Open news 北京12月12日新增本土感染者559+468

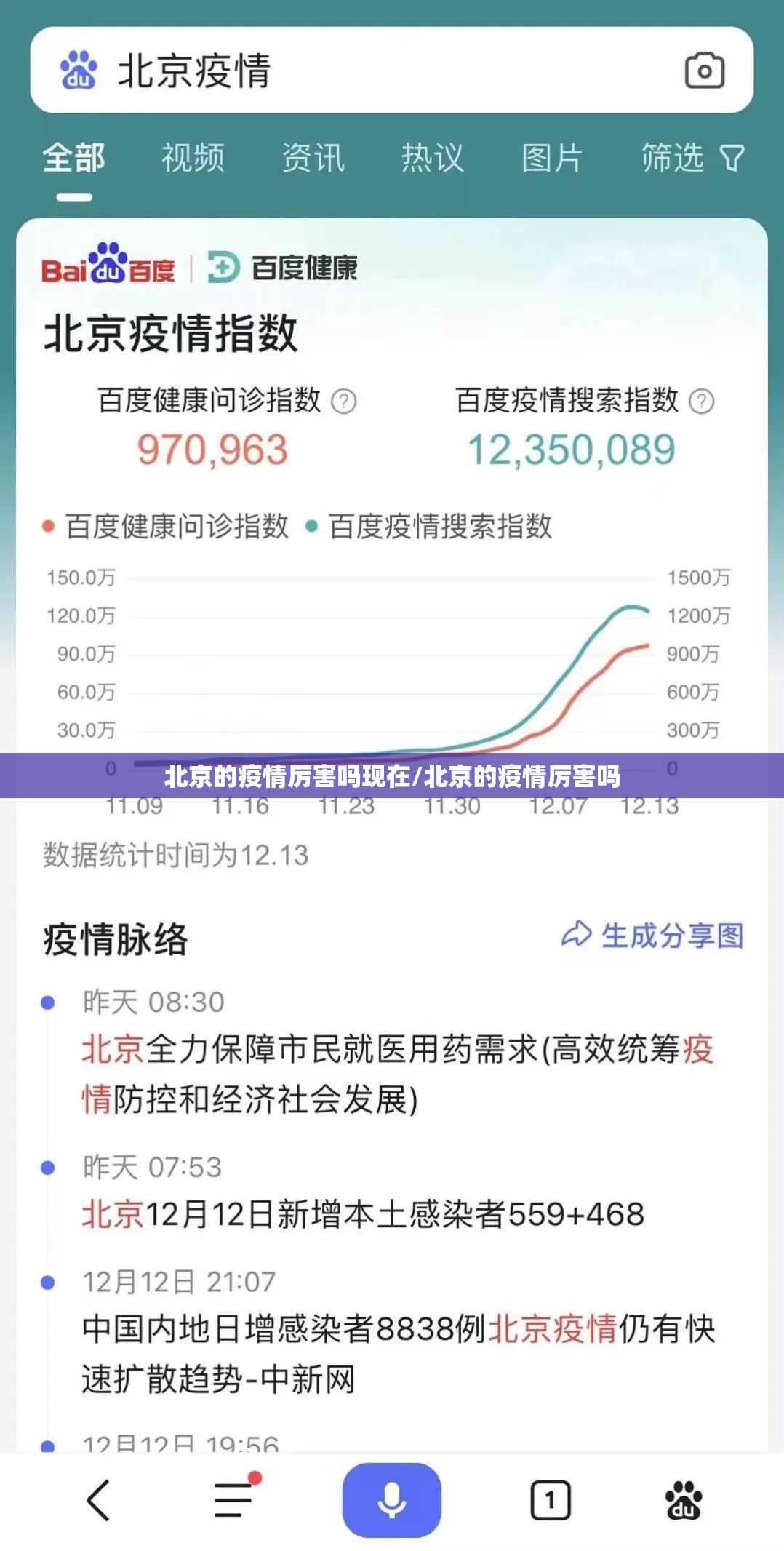(362, 1214)
